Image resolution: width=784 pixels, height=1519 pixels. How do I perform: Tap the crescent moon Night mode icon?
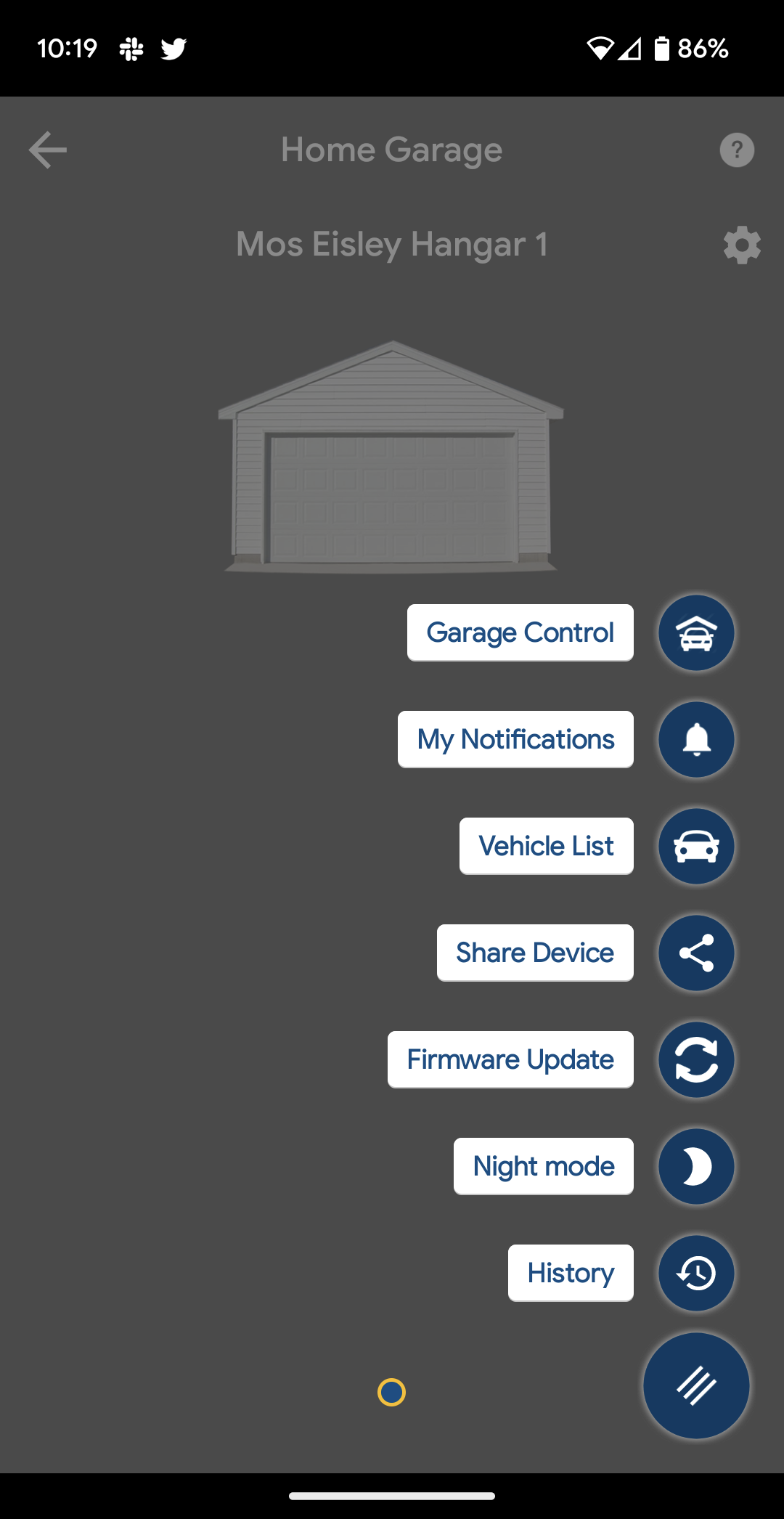point(695,1165)
